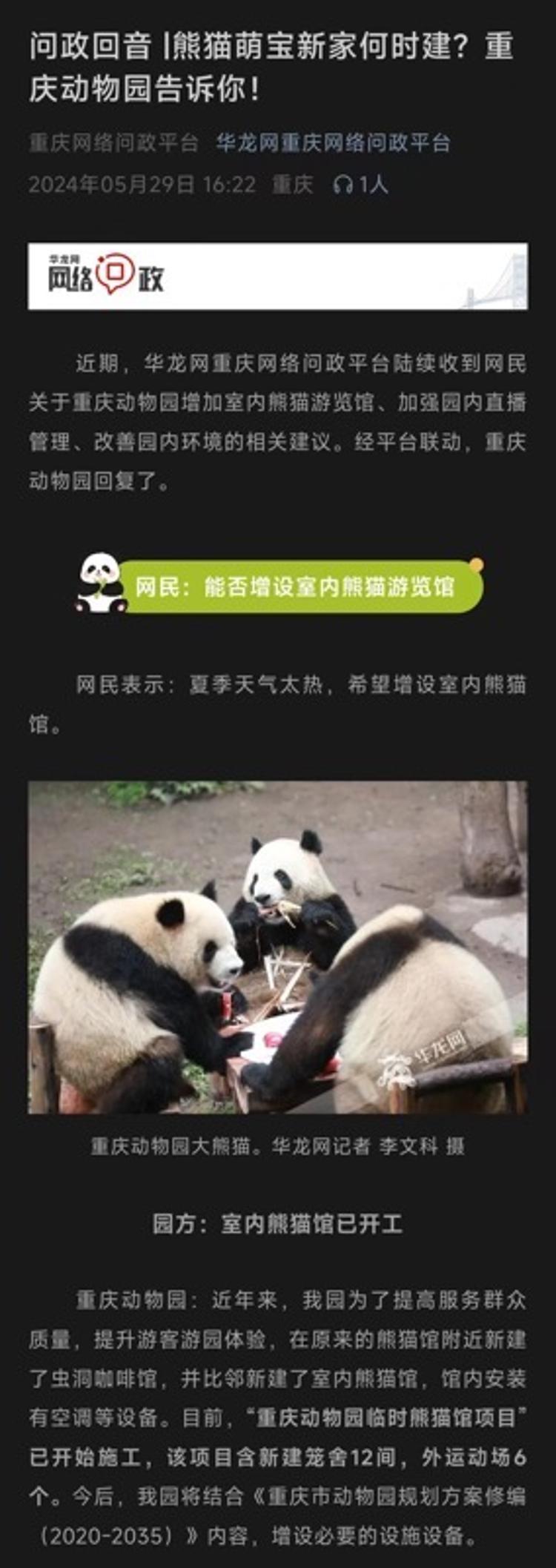Enlarge the 重庆动物园大熊猫 photo
Viewport: 556px width, 1568px height.
pos(278,947)
